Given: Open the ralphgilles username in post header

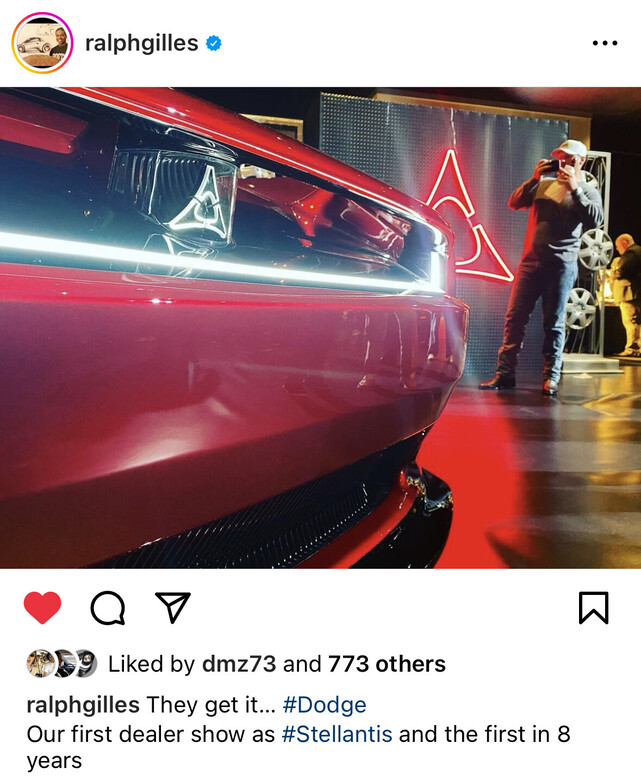Looking at the screenshot, I should [141, 43].
